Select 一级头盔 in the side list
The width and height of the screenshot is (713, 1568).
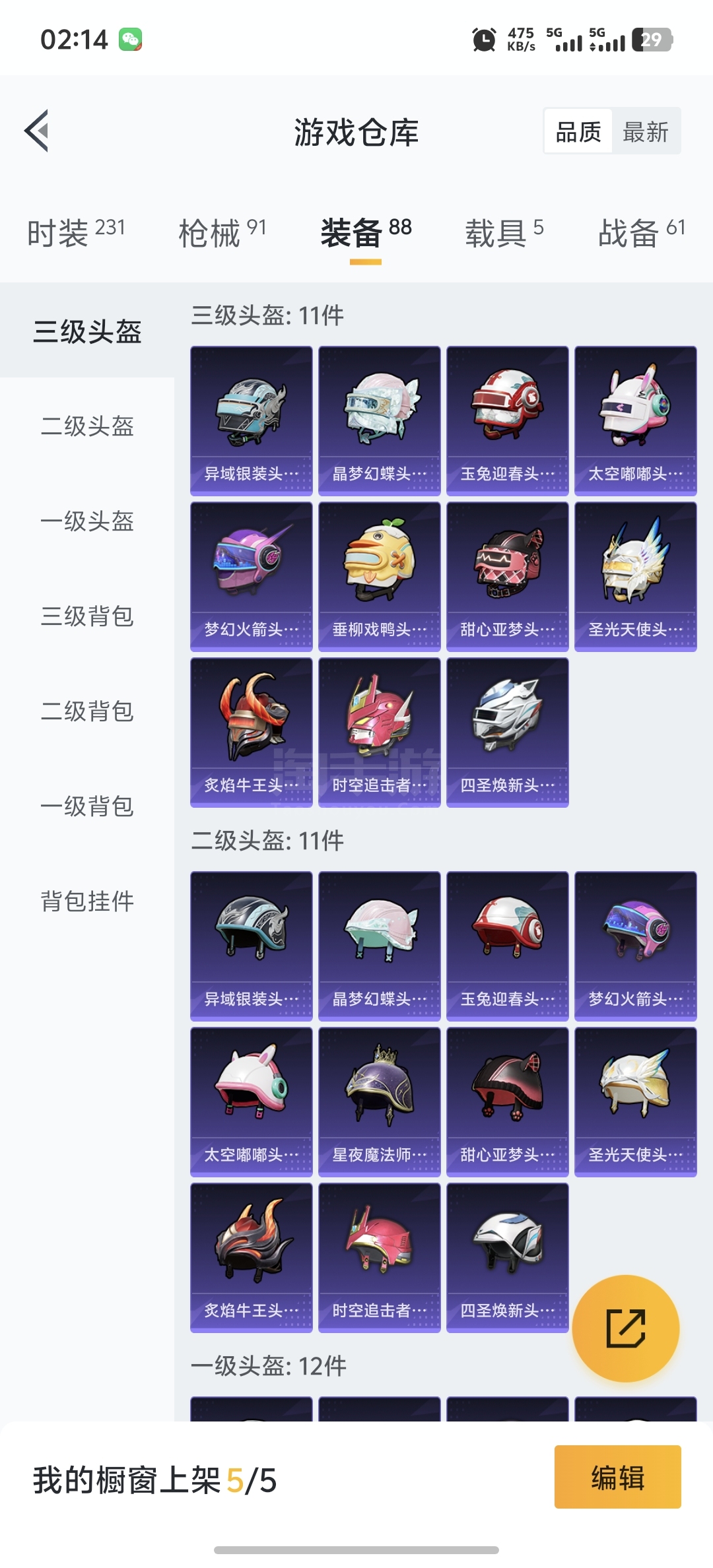[x=87, y=521]
